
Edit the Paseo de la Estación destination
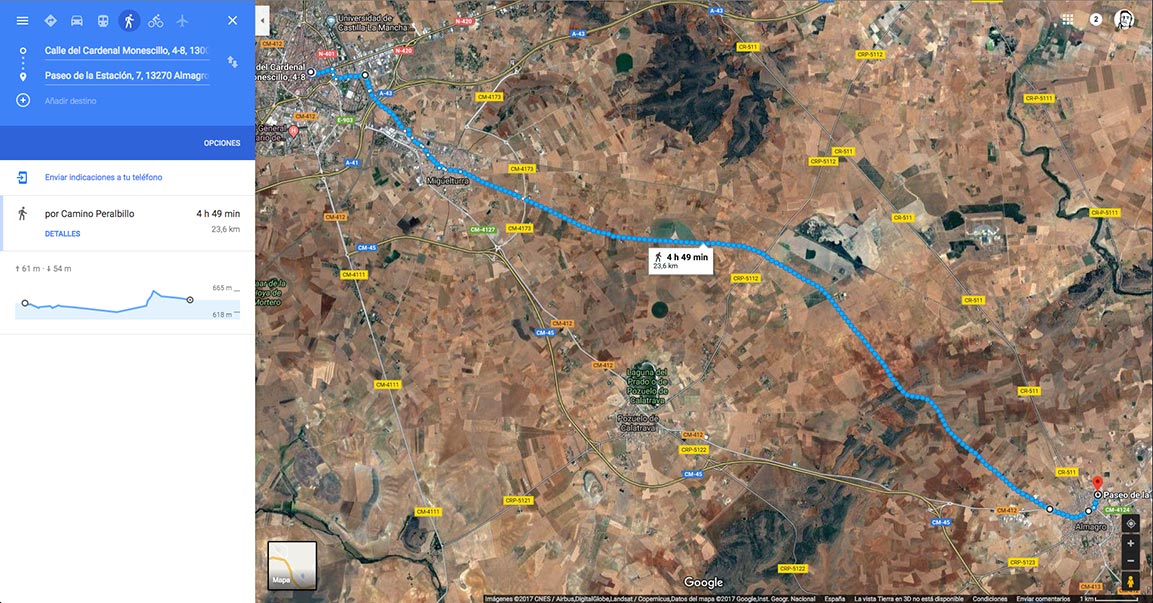[x=125, y=76]
